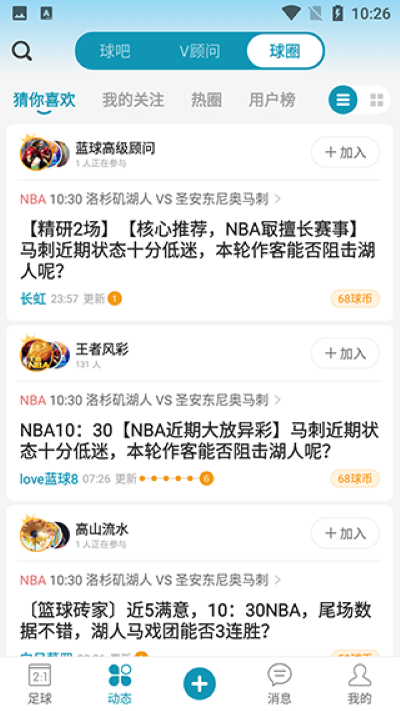Join the 蓝球高级顾问 circle
Screen dimensions: 400x711
coord(345,152)
